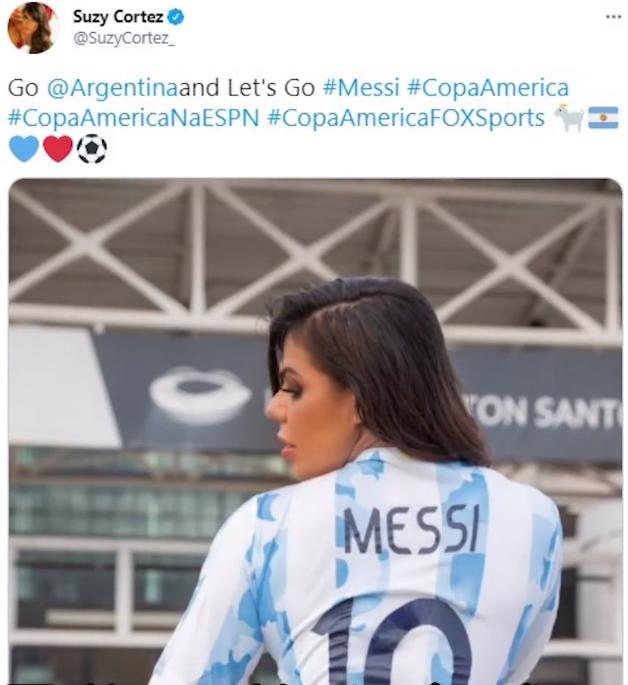Screen dimensions: 628x685
Task: Open the #CopaAmericaFOXSports hashtag
Action: click(406, 118)
